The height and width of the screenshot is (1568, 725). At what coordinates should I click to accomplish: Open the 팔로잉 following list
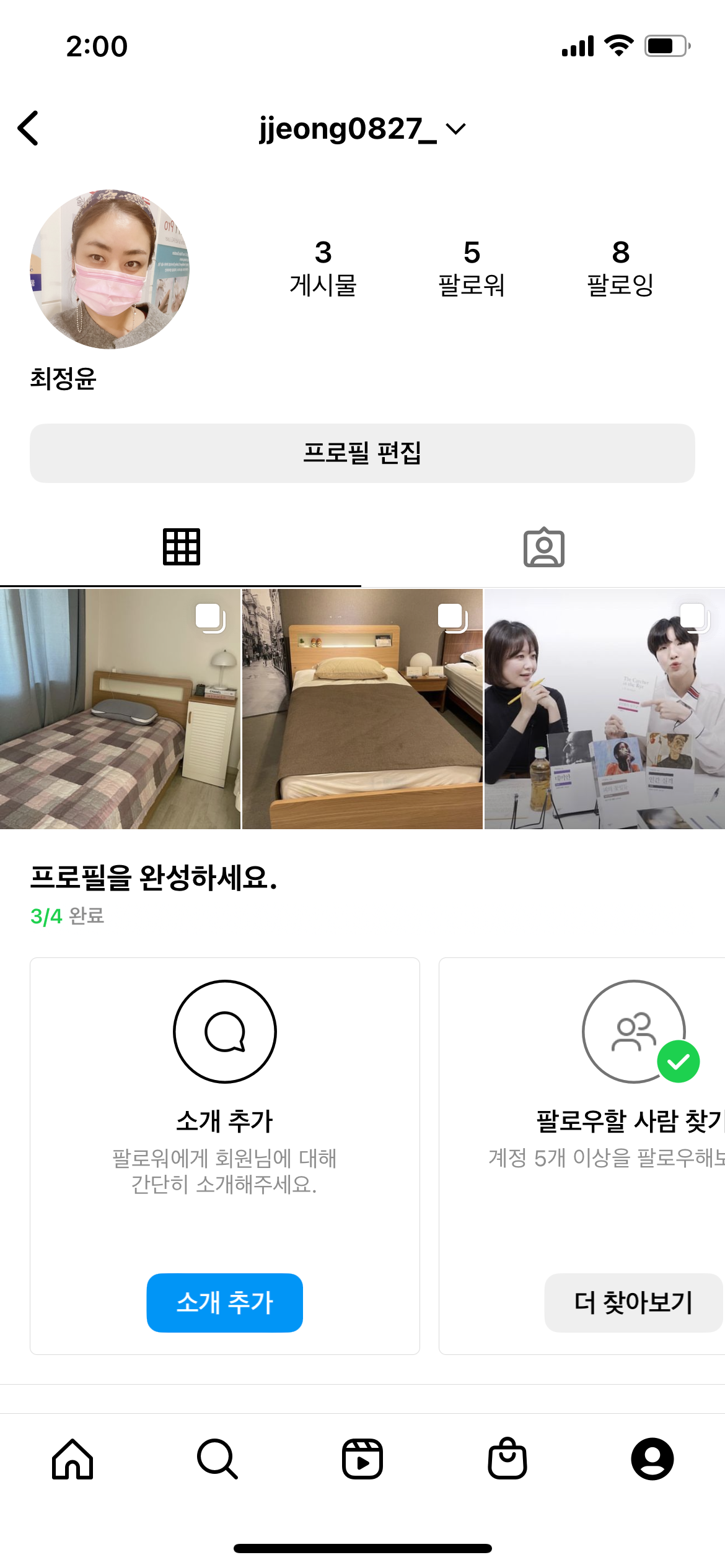(620, 269)
